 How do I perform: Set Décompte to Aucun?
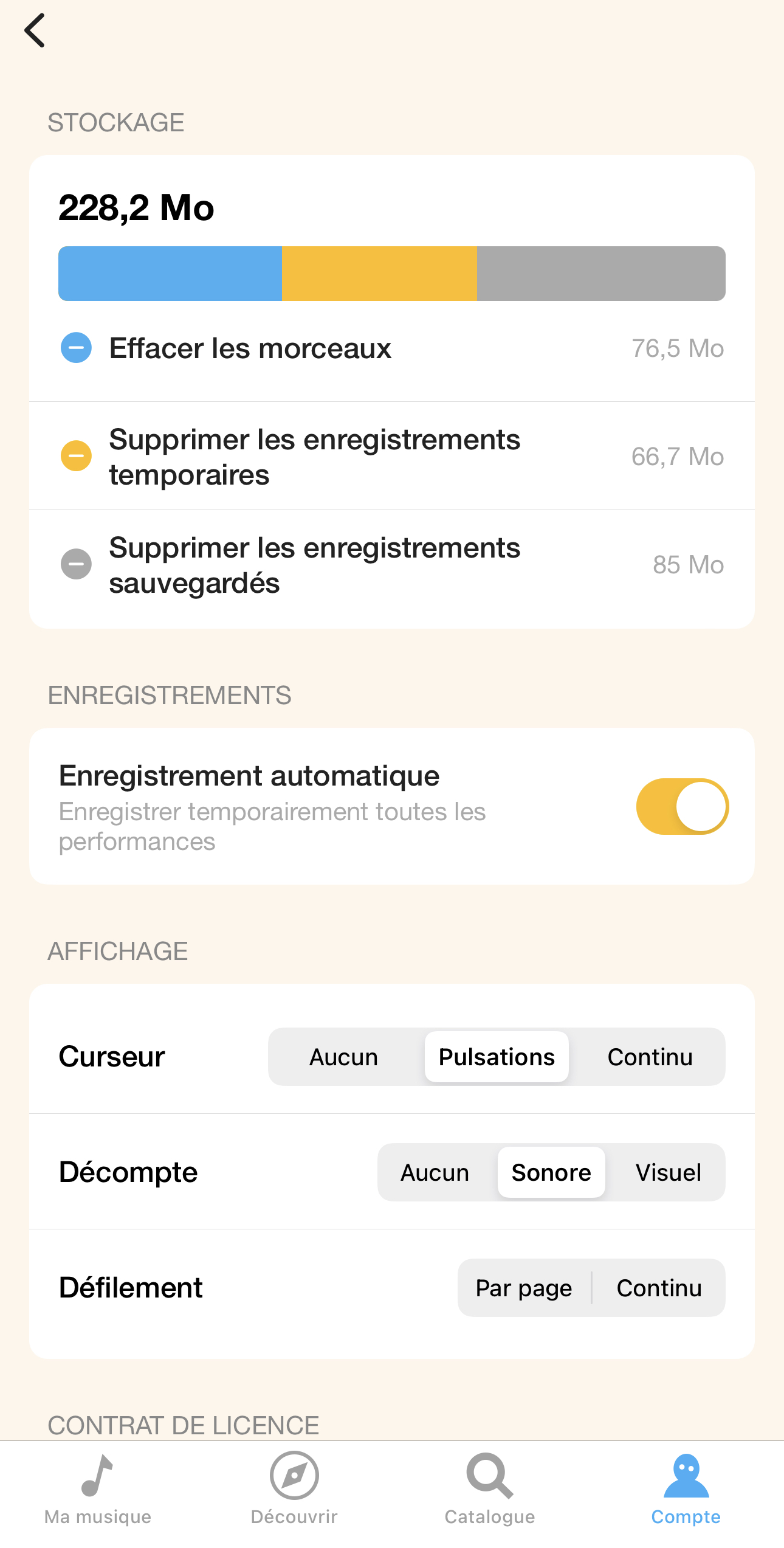(435, 1172)
